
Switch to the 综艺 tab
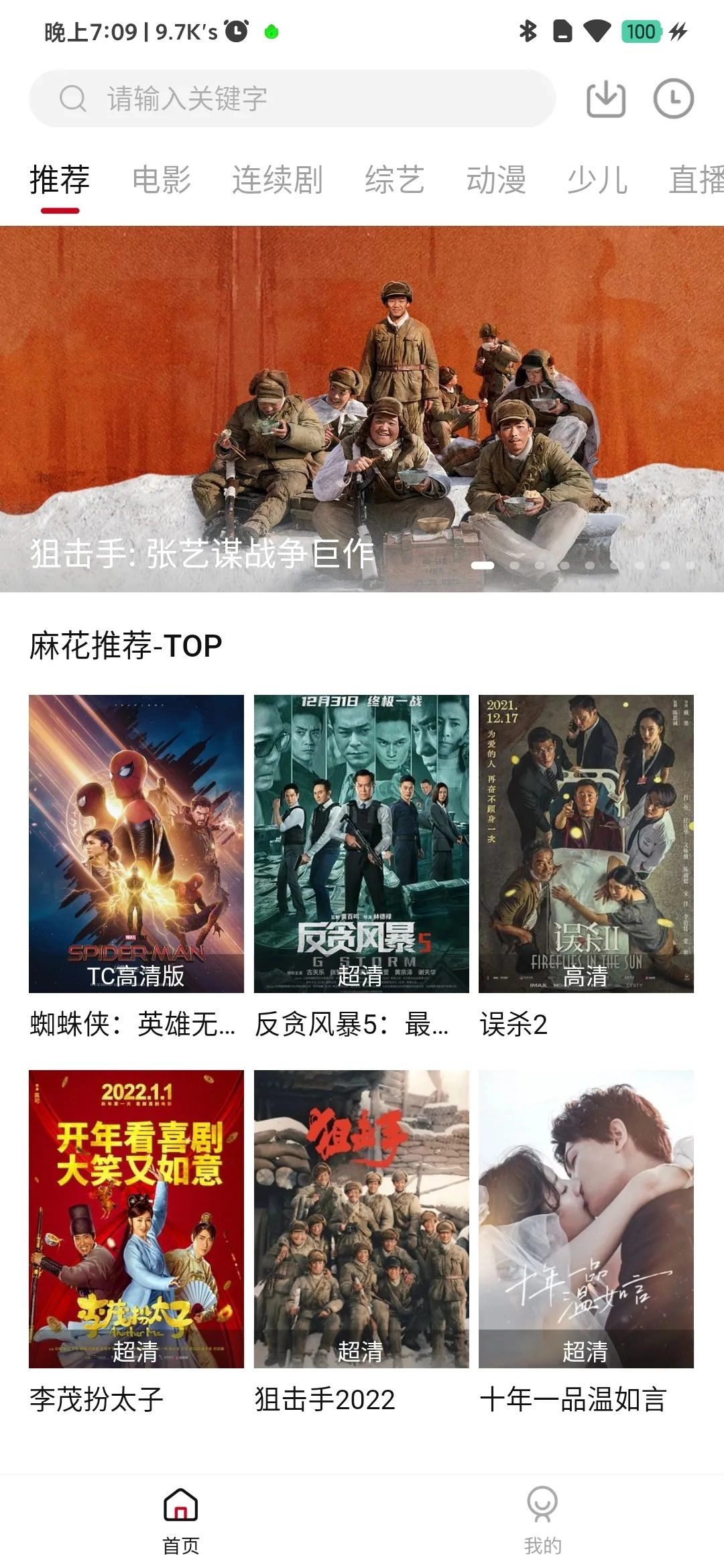[x=395, y=180]
